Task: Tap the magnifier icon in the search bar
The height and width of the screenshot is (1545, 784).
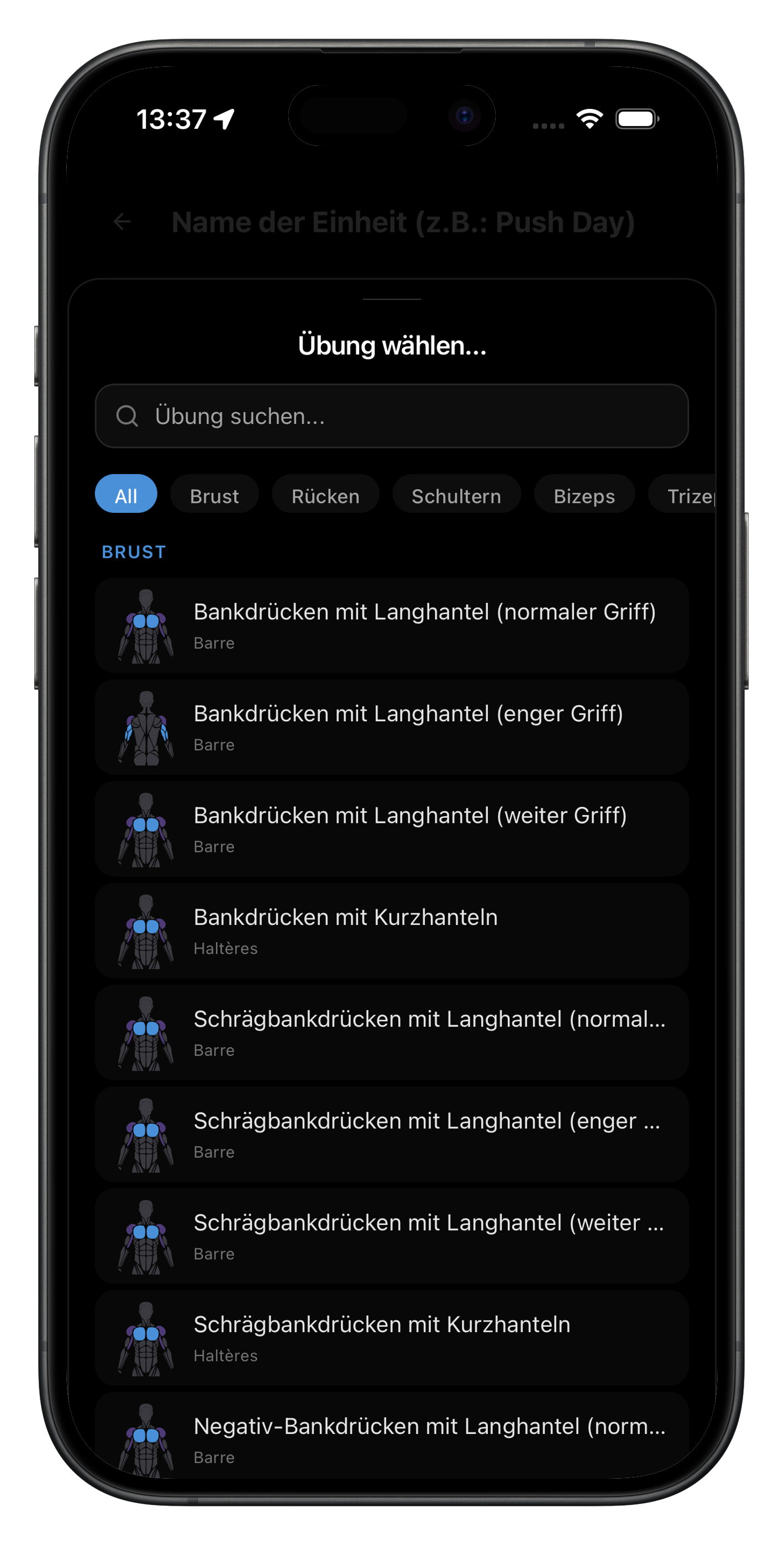Action: point(128,416)
